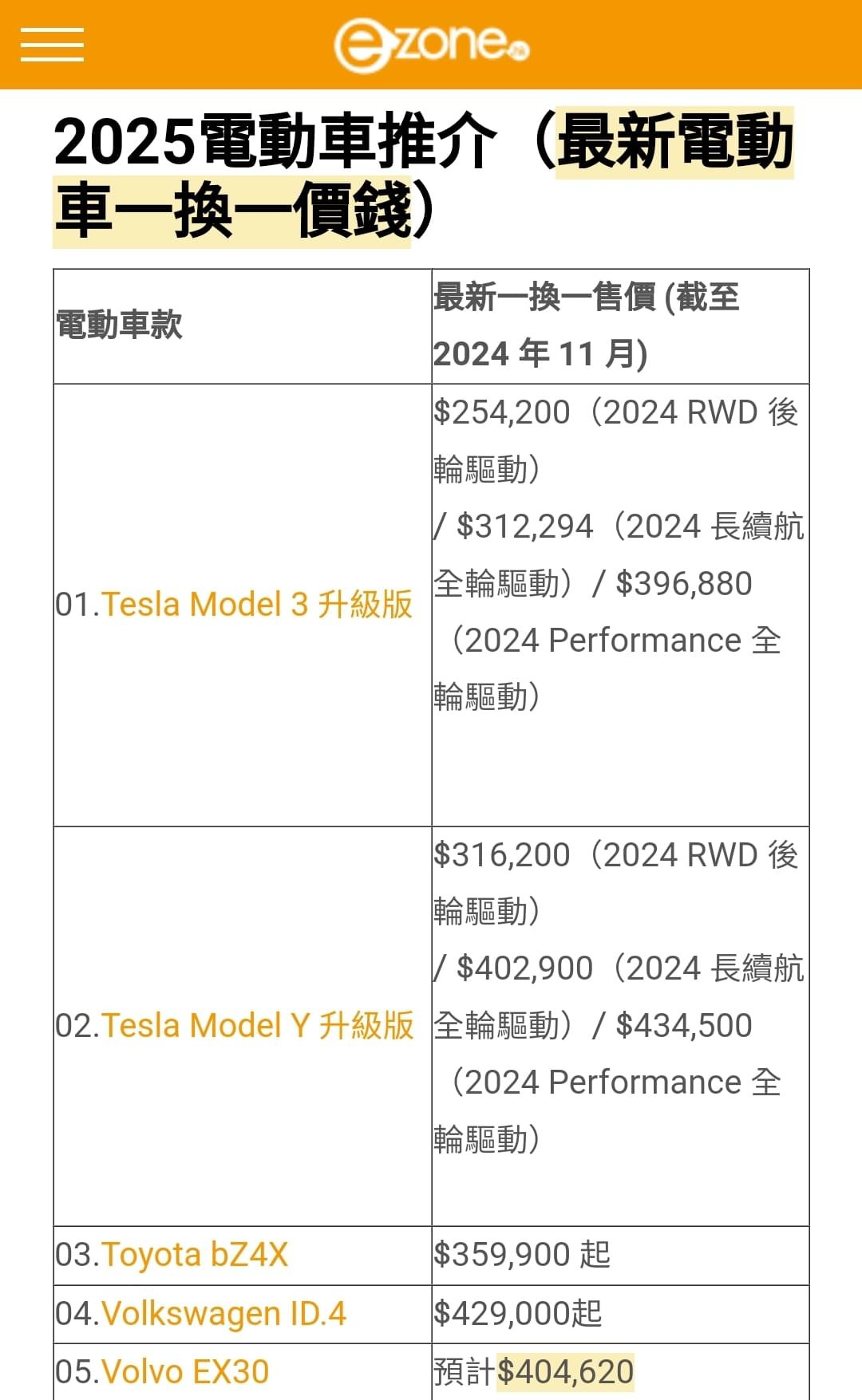Open the Tesla Model Y 升級版 link
Viewport: 862px width, 1400px height.
click(257, 1026)
